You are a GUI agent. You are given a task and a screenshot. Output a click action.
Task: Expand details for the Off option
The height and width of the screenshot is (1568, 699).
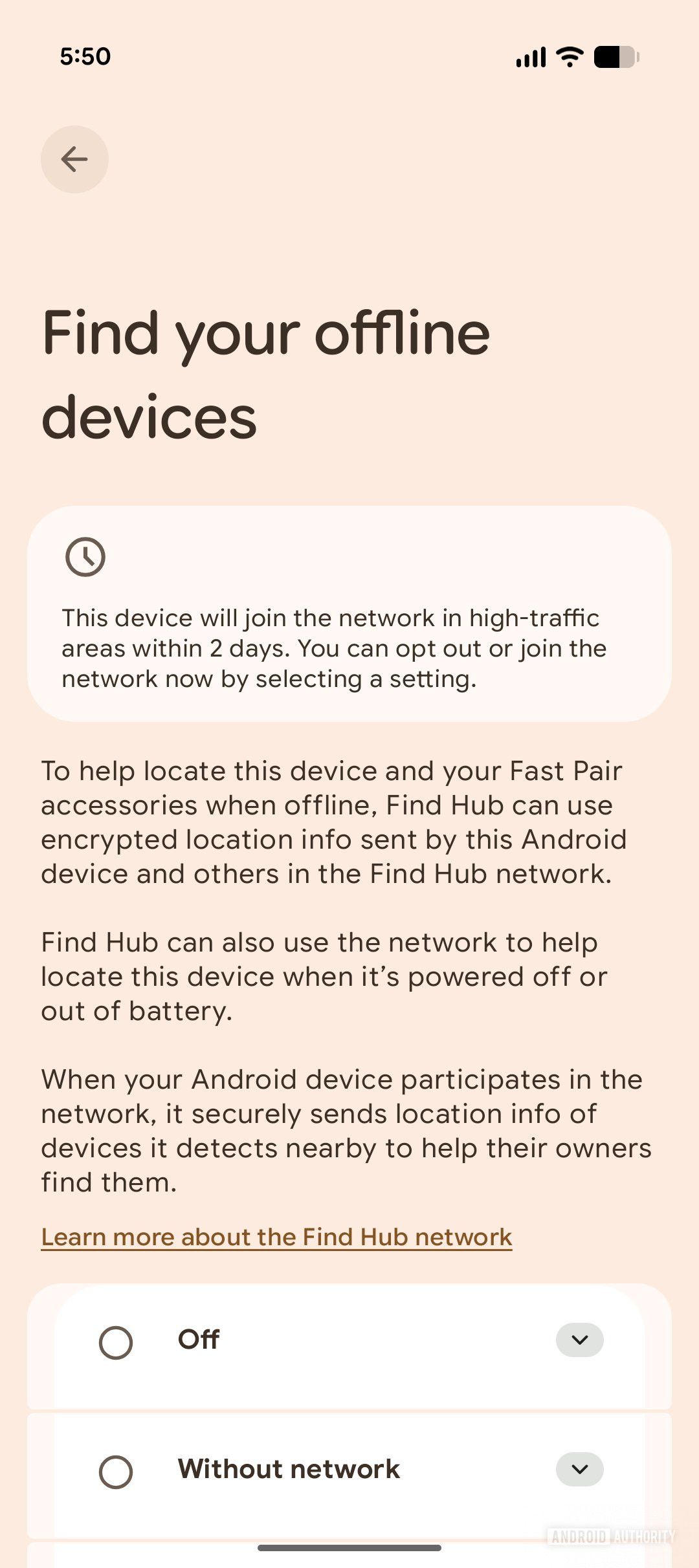tap(579, 1340)
